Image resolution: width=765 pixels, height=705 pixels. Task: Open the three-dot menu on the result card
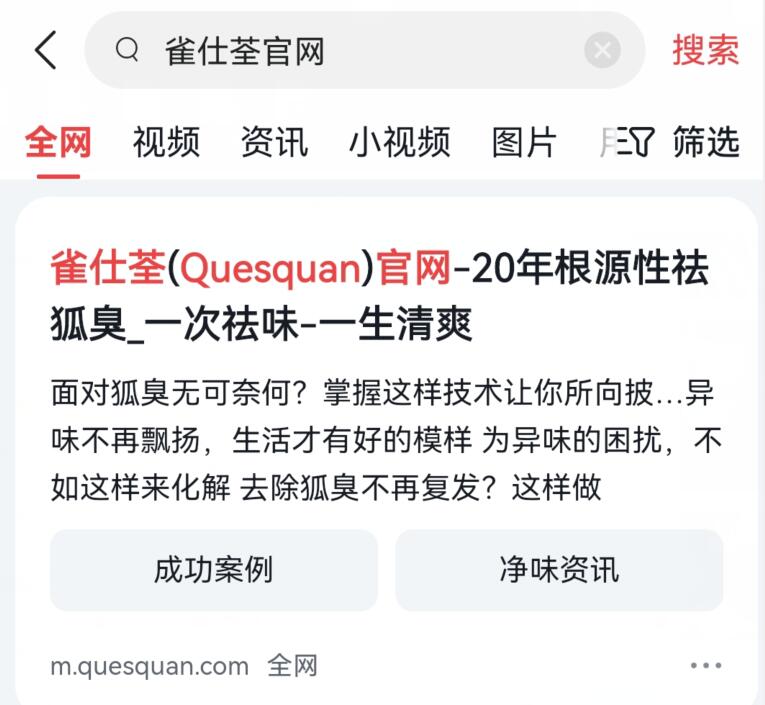click(705, 666)
